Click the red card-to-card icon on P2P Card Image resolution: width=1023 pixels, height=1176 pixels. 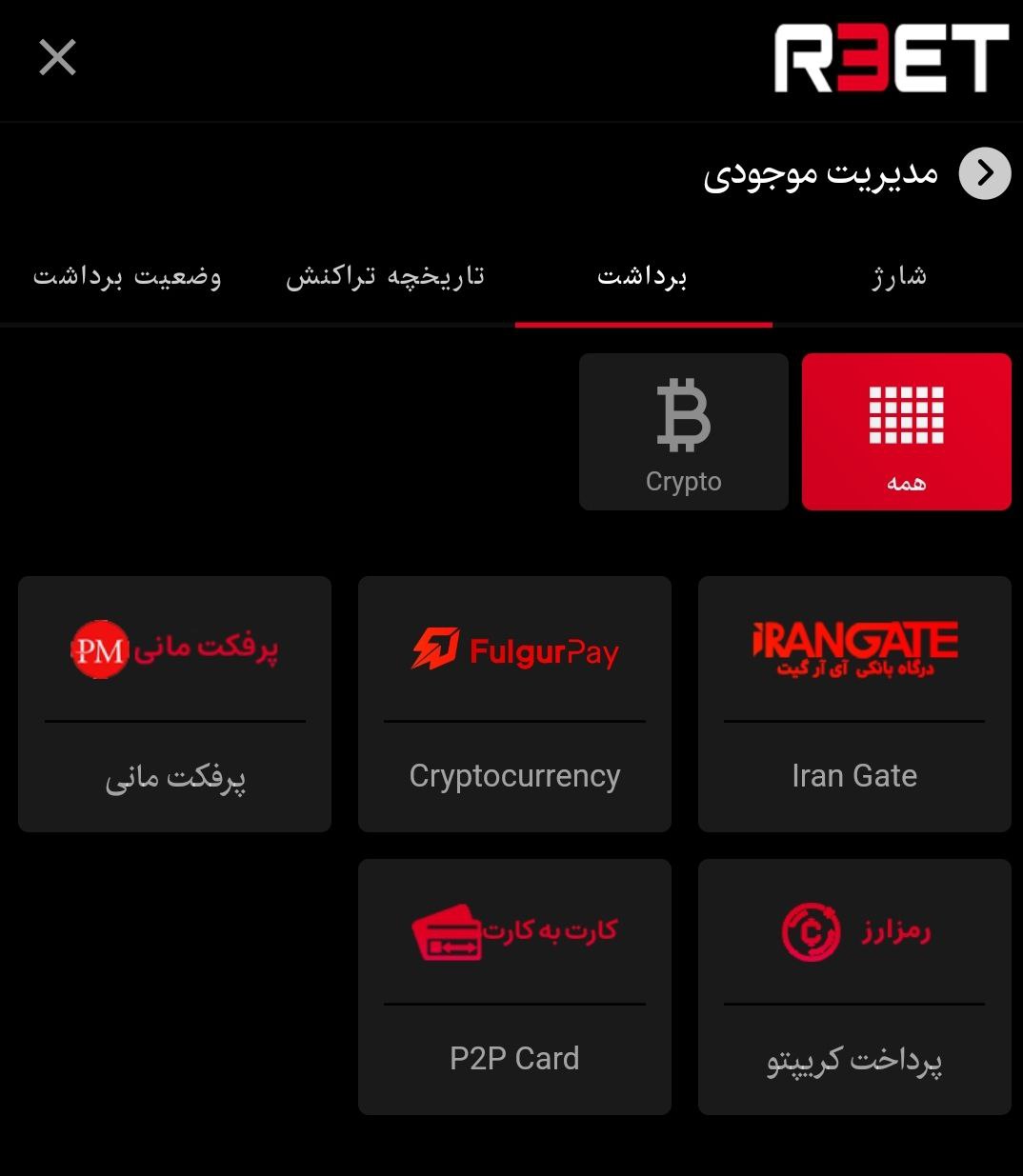[x=447, y=934]
